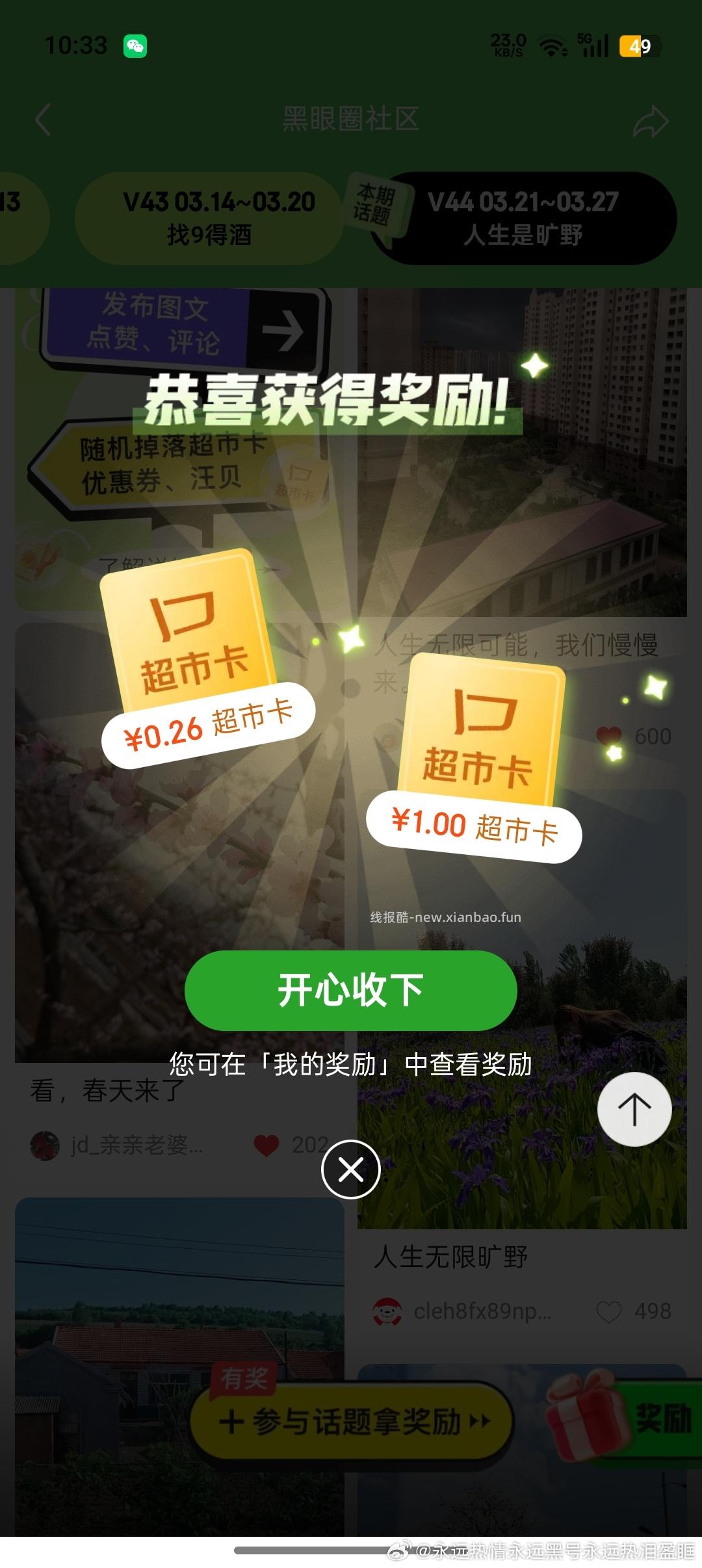Tap the WeChat icon in the status bar

coord(135,46)
